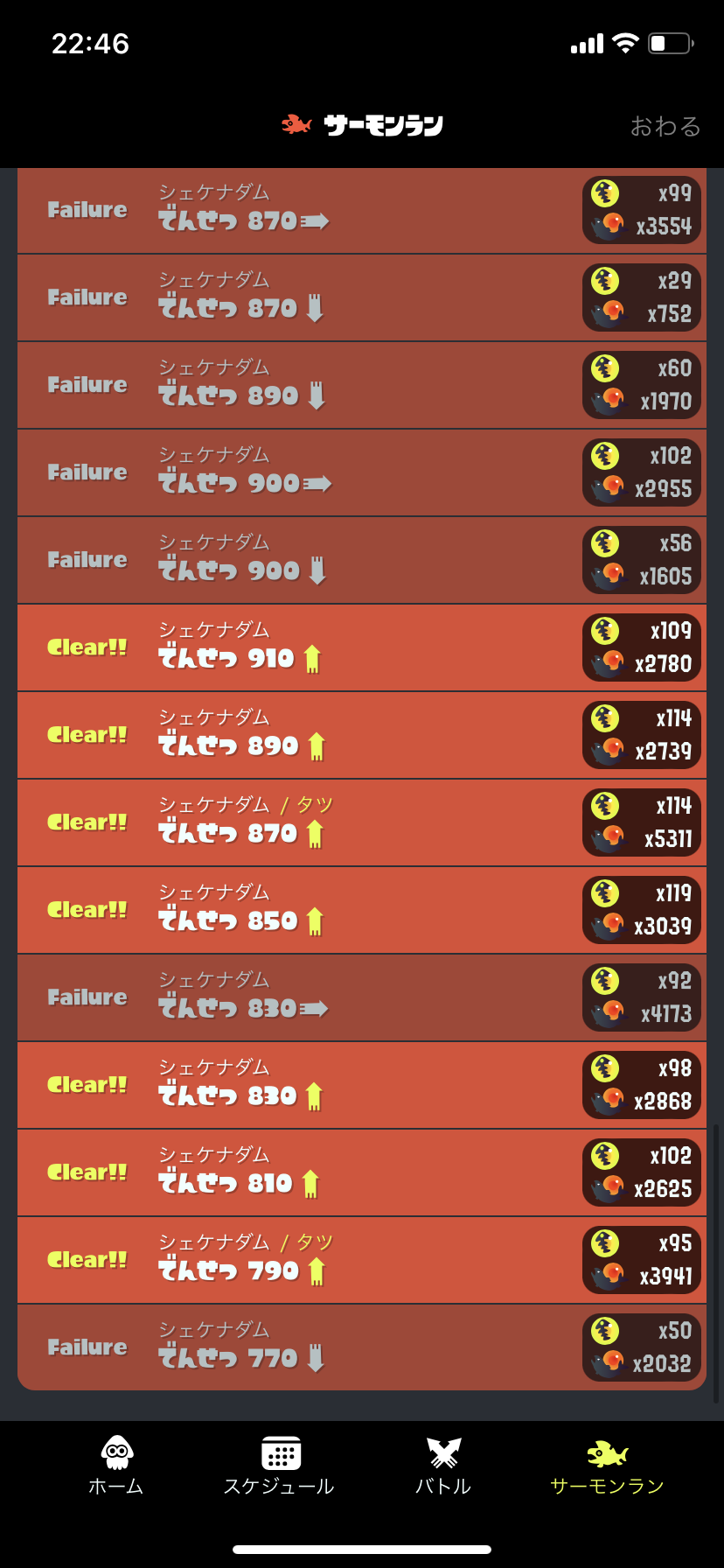View the Failure result with x4173 eggs
The height and width of the screenshot is (1568, 724).
coord(362,997)
